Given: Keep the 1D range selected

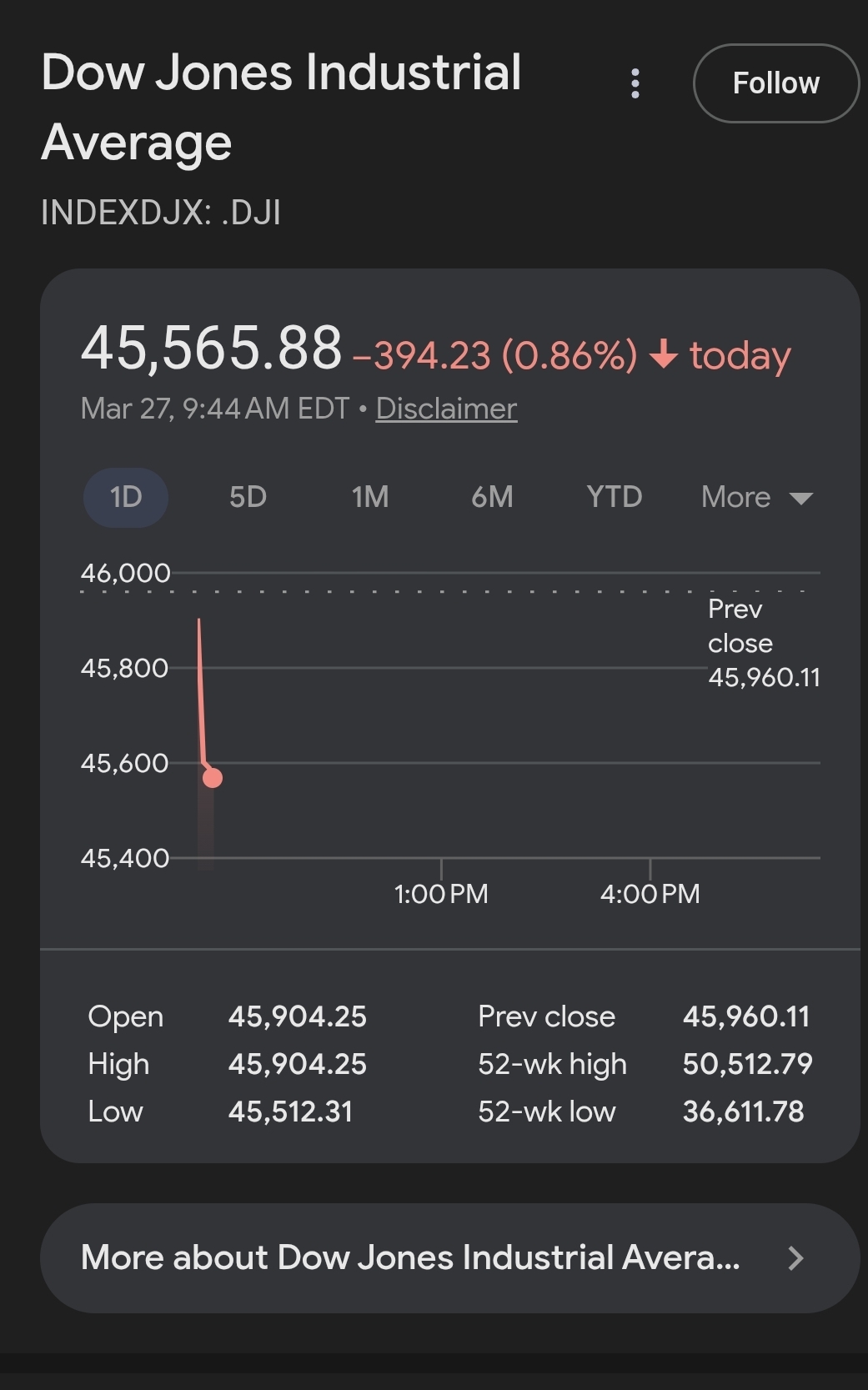Looking at the screenshot, I should click(125, 497).
